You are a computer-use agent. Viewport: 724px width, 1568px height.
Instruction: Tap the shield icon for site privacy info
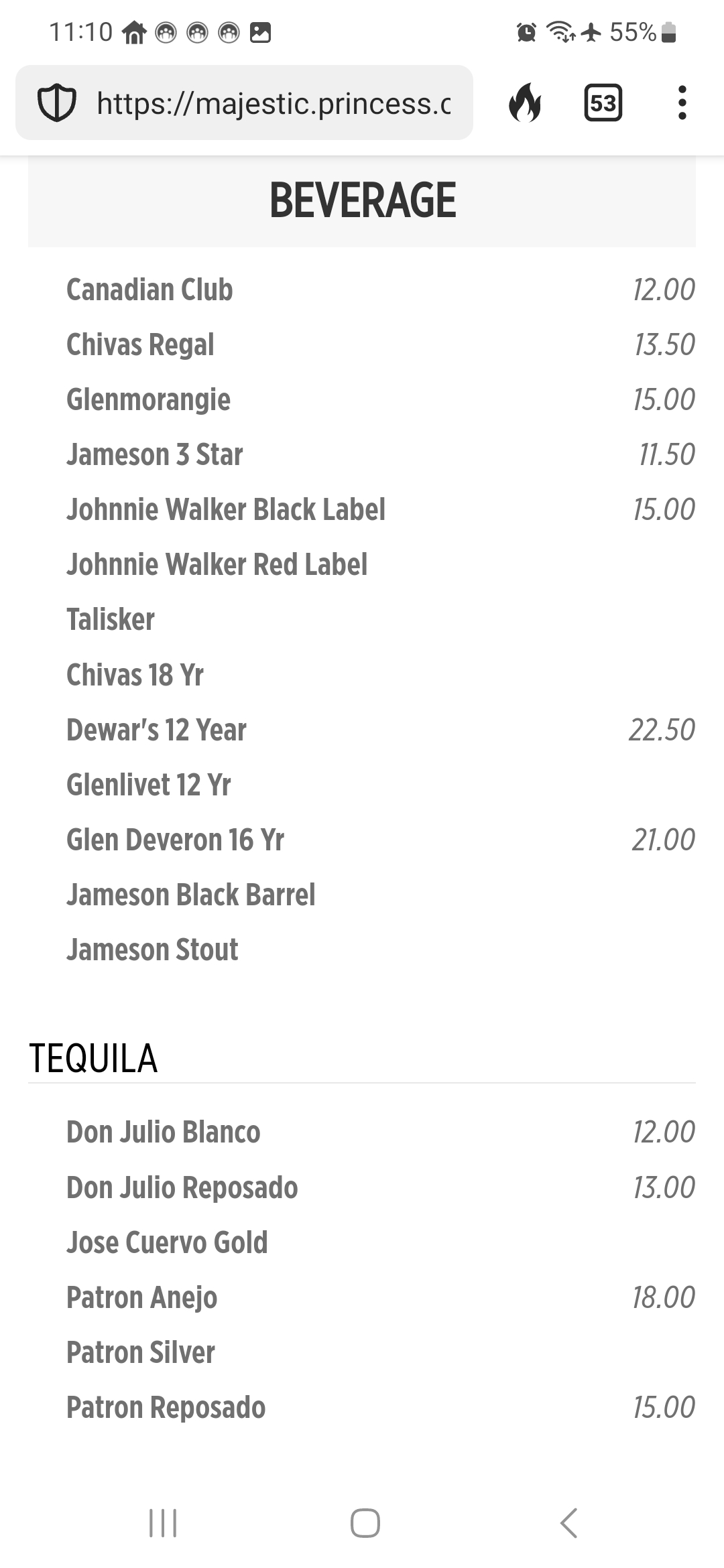(56, 103)
